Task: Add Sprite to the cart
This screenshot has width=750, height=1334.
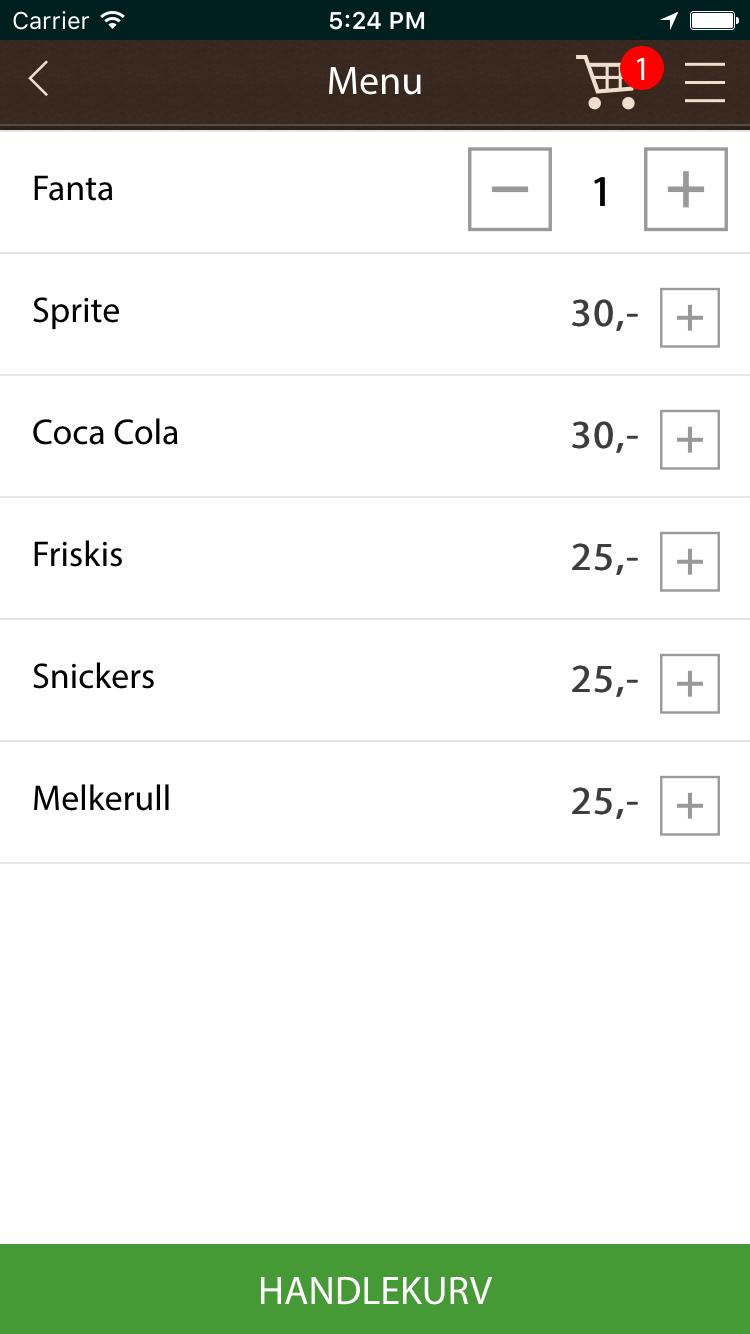Action: [x=690, y=318]
